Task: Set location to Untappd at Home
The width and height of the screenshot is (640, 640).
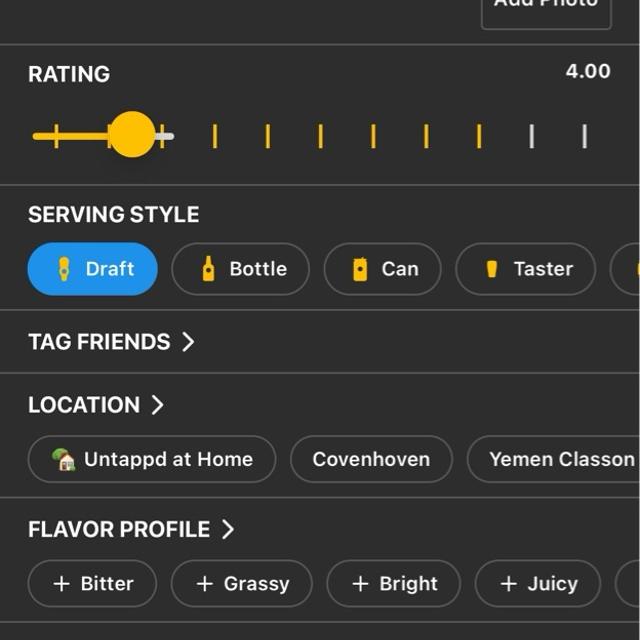Action: click(x=152, y=460)
